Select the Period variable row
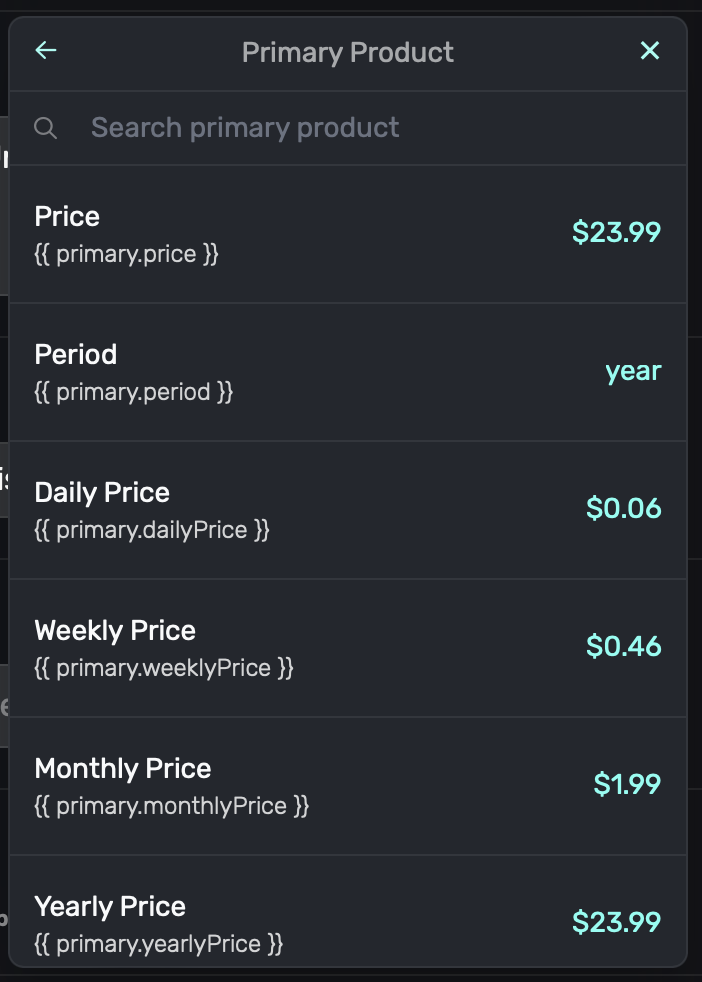The image size is (702, 982). click(348, 372)
